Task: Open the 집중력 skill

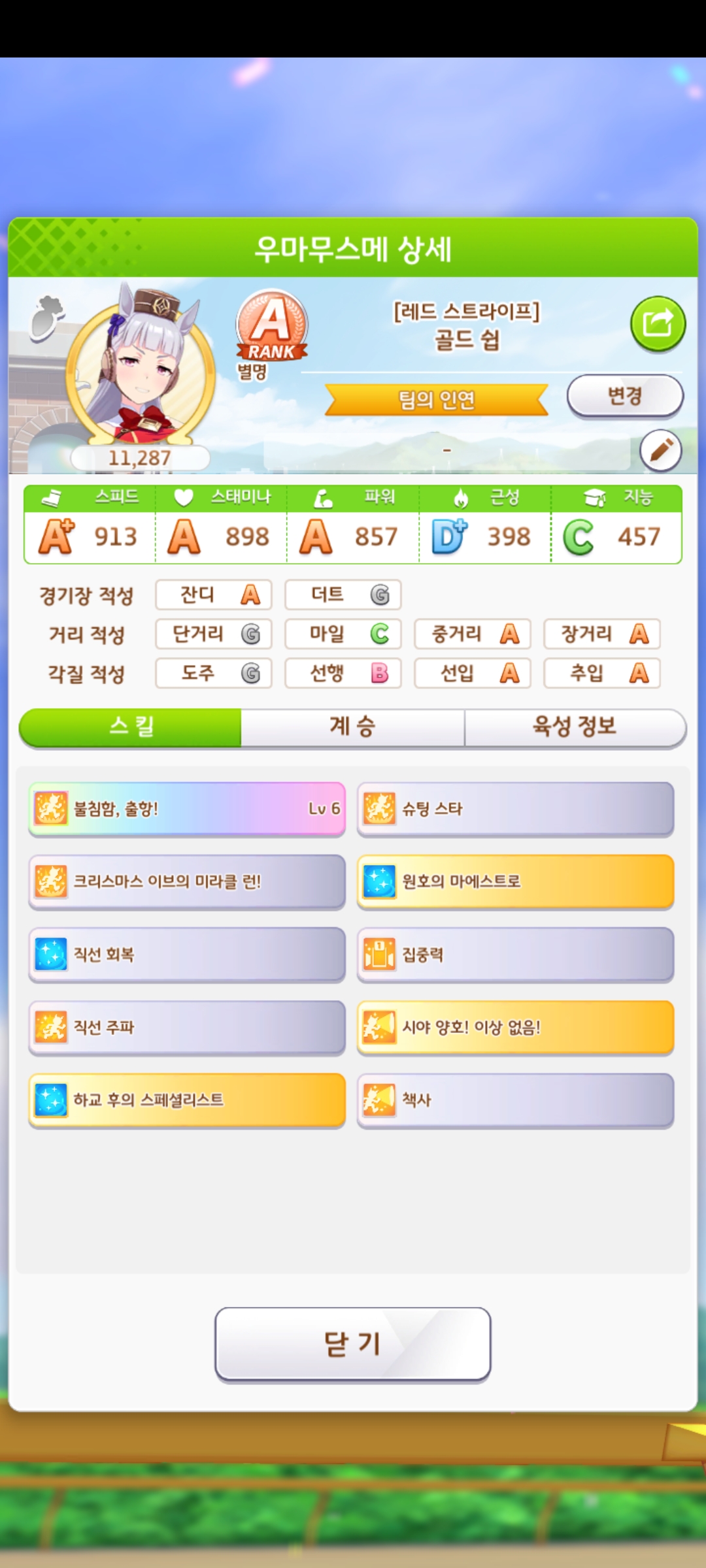Action: [515, 955]
